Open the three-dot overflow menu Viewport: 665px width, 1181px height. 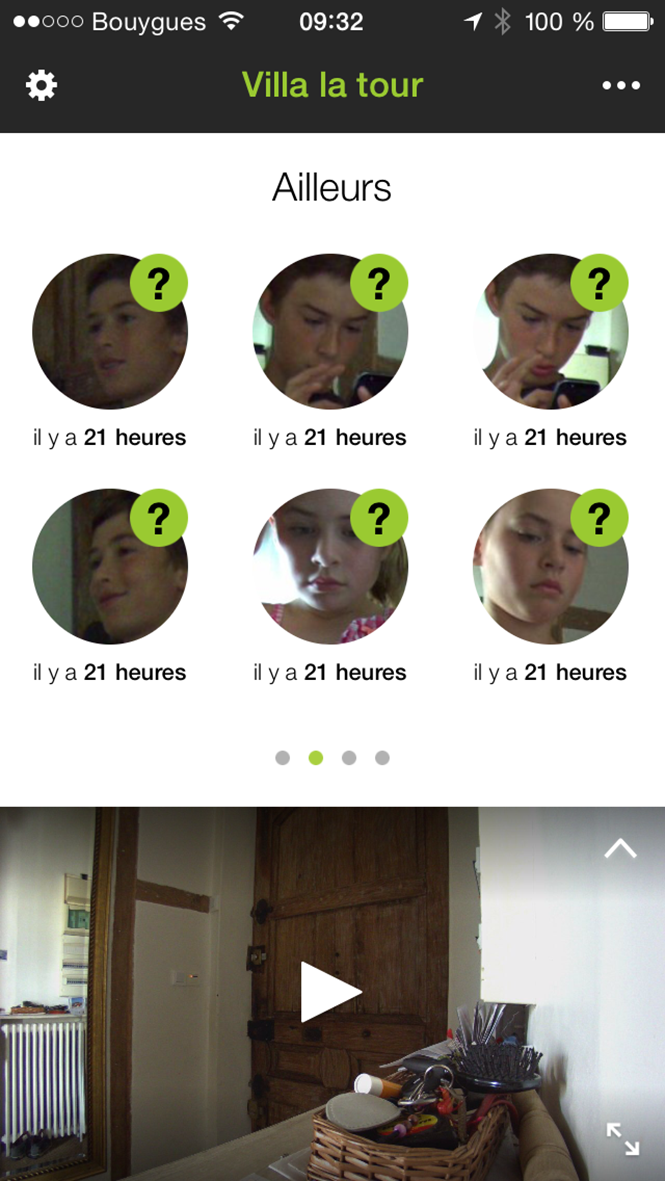click(x=621, y=86)
